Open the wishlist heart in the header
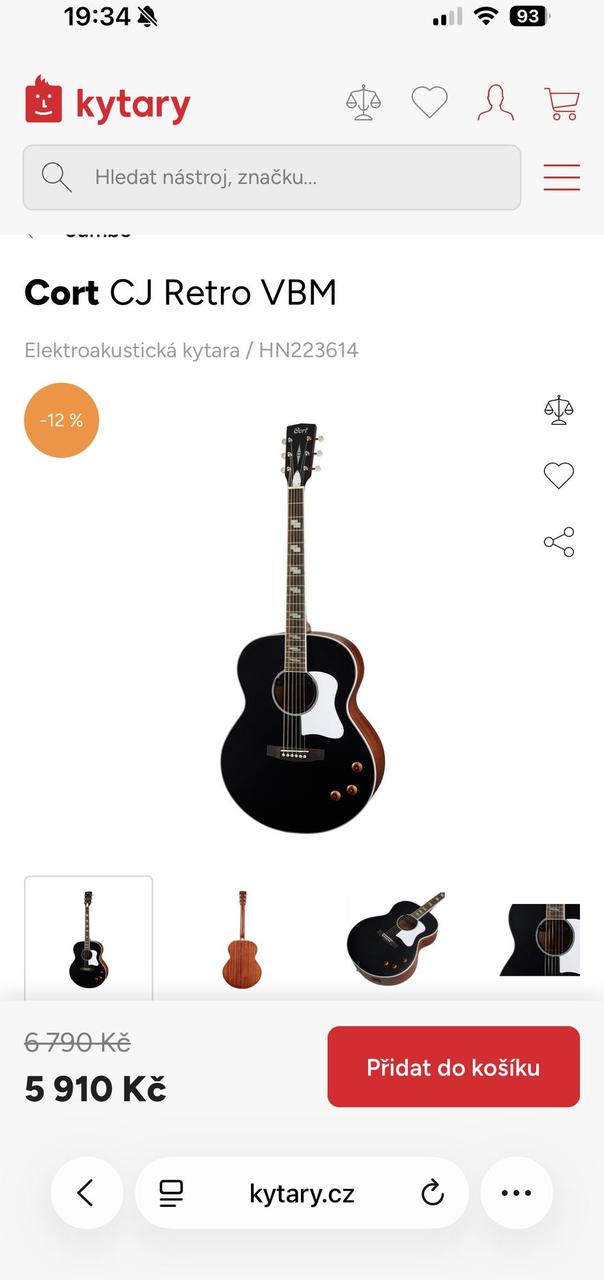Viewport: 604px width, 1280px height. [430, 102]
